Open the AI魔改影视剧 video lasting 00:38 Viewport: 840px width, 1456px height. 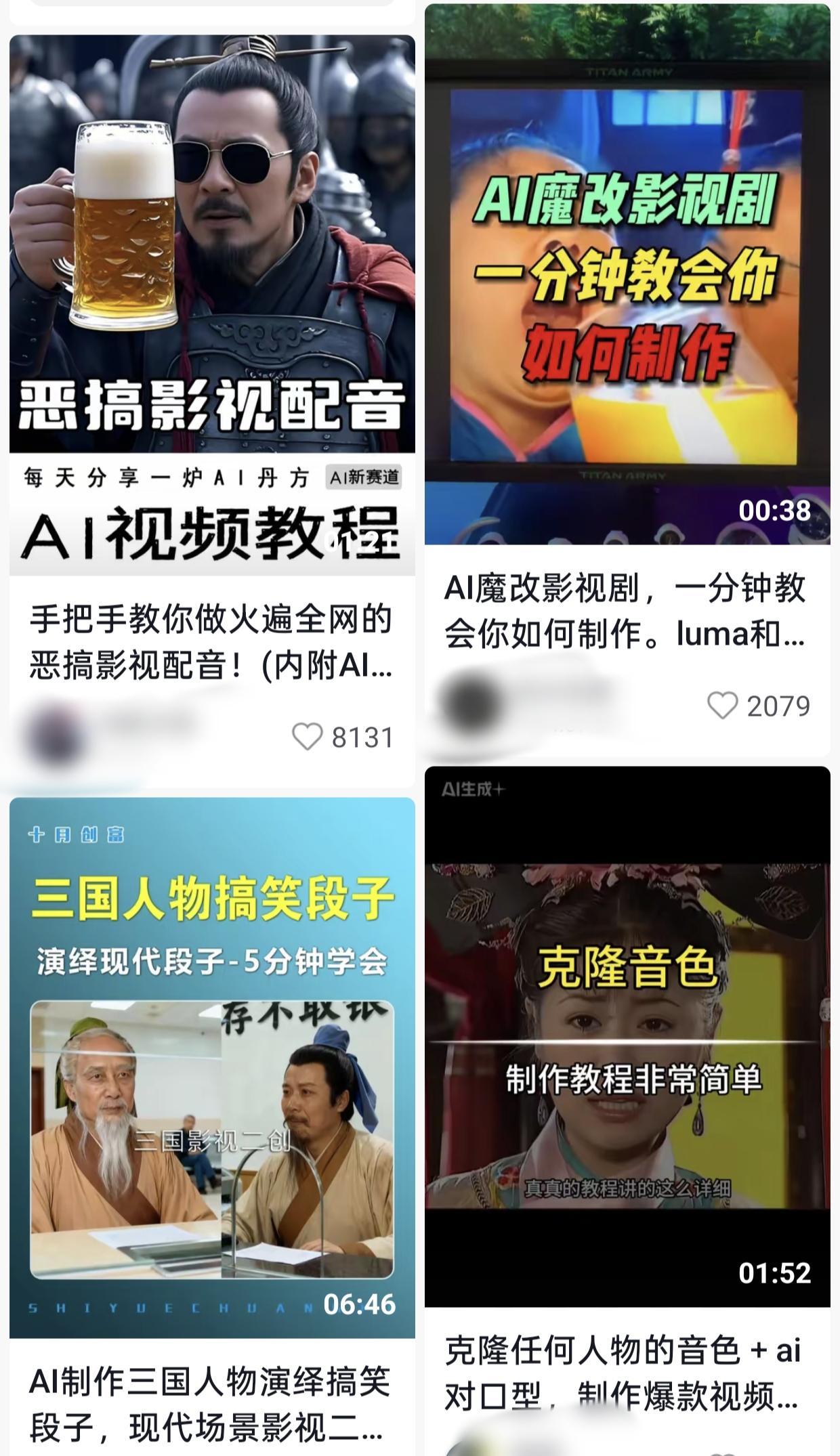627,274
